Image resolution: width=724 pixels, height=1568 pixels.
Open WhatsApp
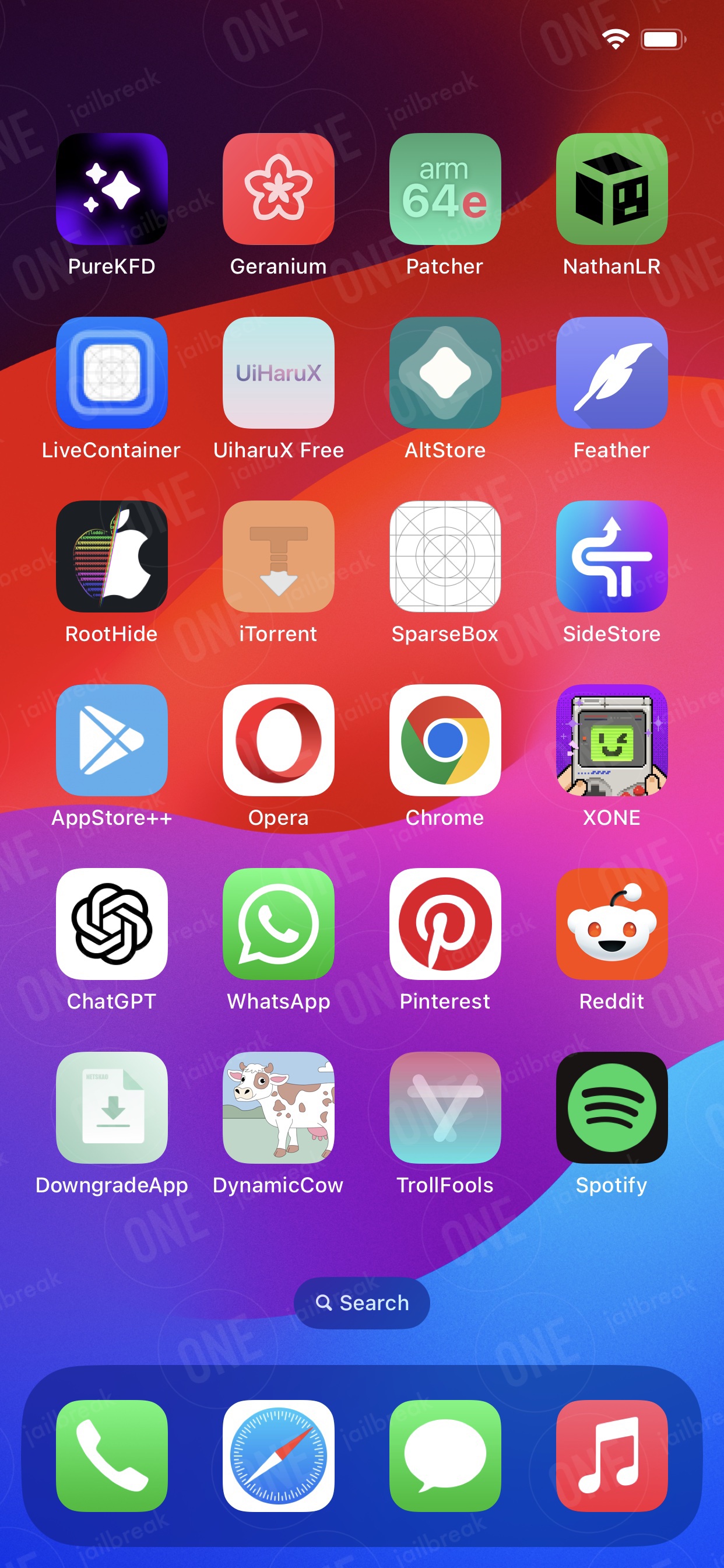[279, 924]
